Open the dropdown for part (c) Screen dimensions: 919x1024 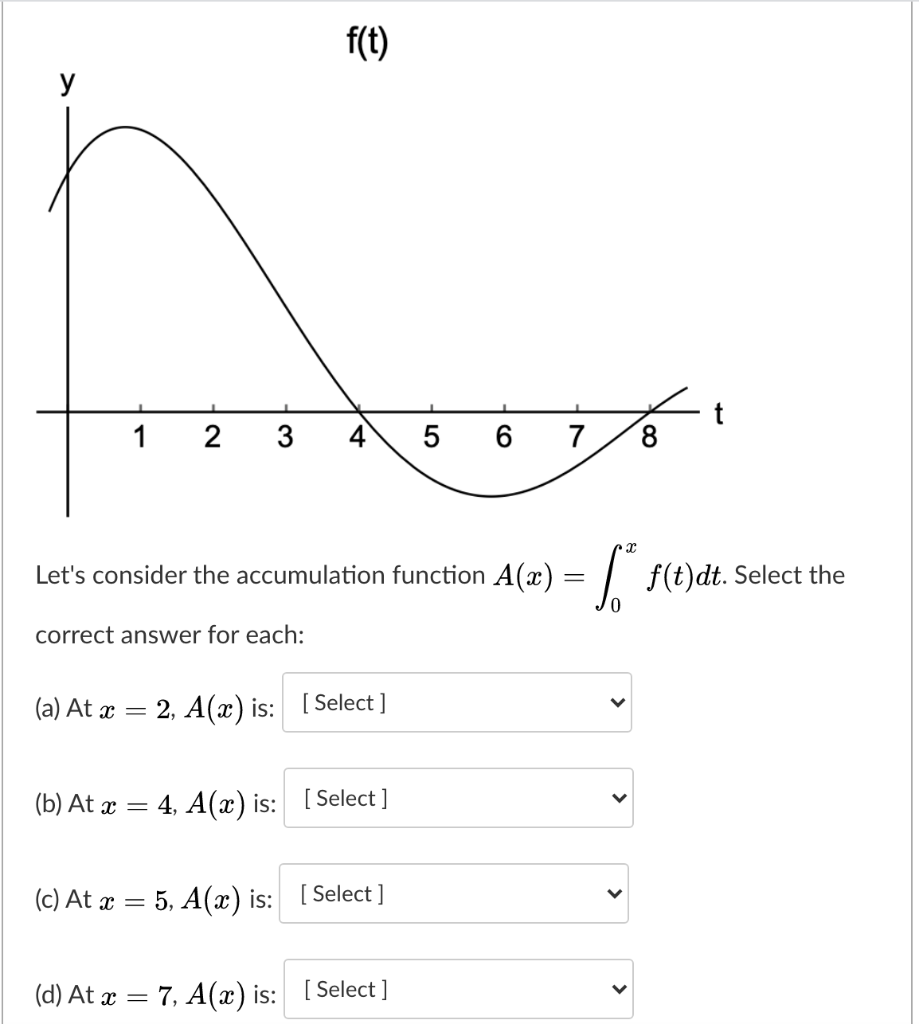click(x=455, y=894)
